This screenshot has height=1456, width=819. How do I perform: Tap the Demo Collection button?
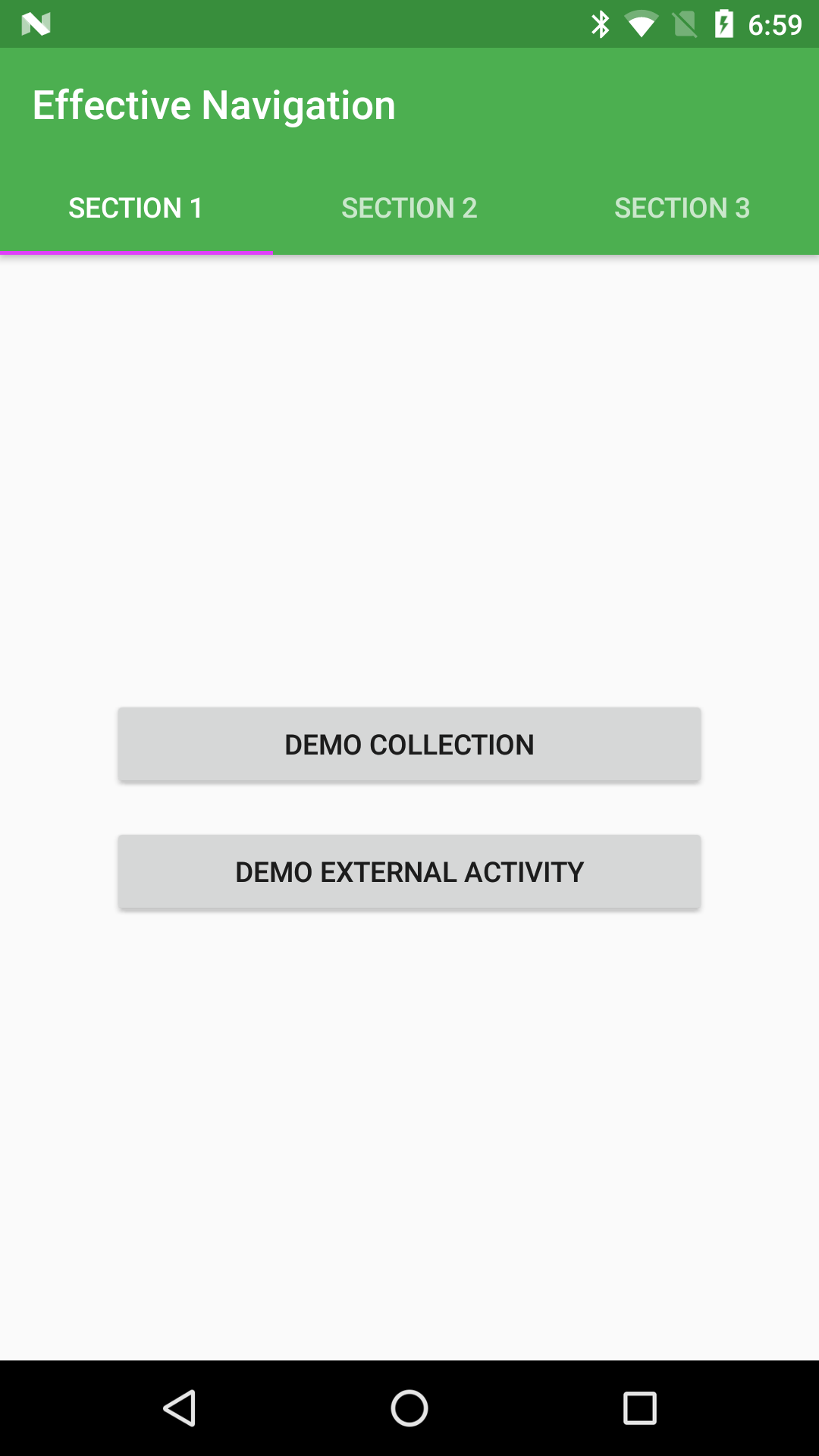click(409, 744)
